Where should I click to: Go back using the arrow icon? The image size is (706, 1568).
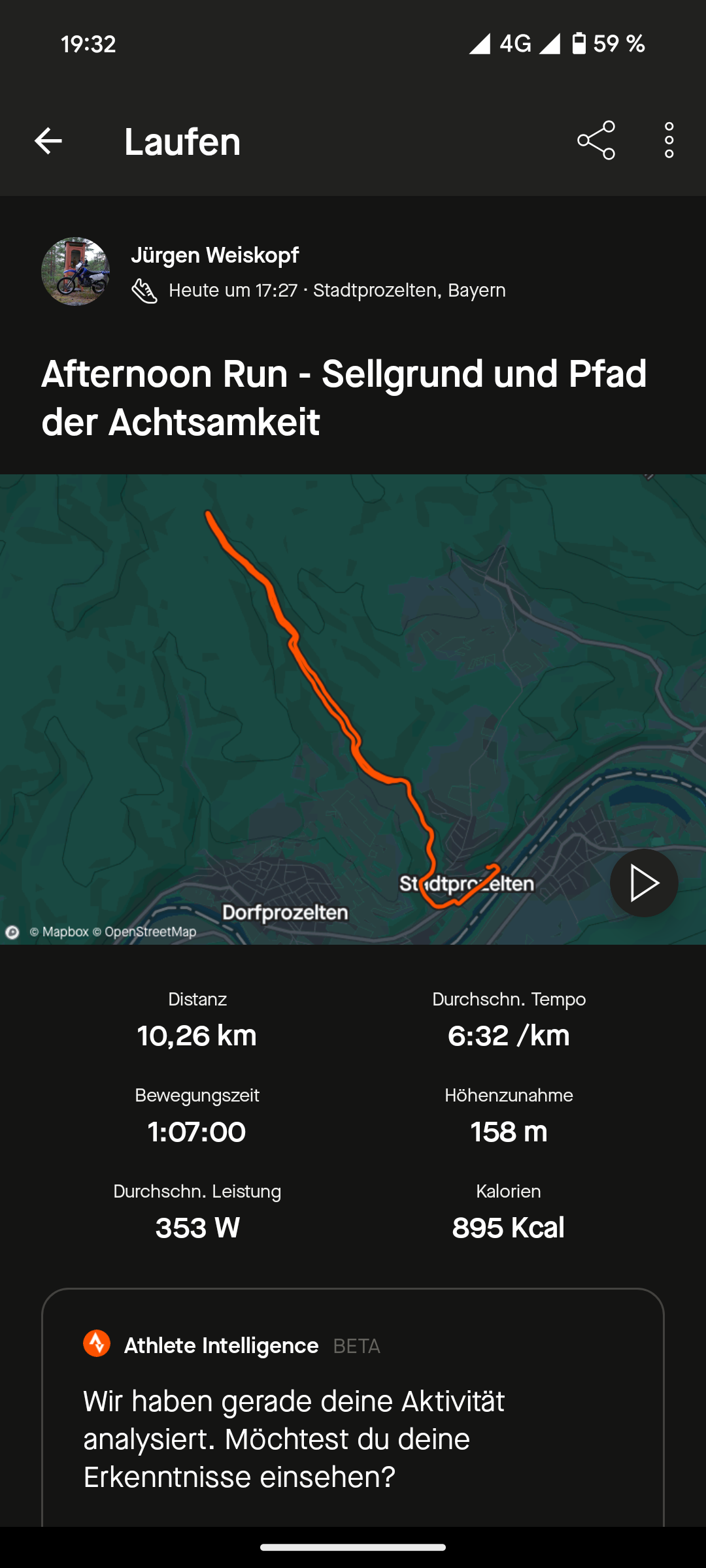[x=48, y=140]
